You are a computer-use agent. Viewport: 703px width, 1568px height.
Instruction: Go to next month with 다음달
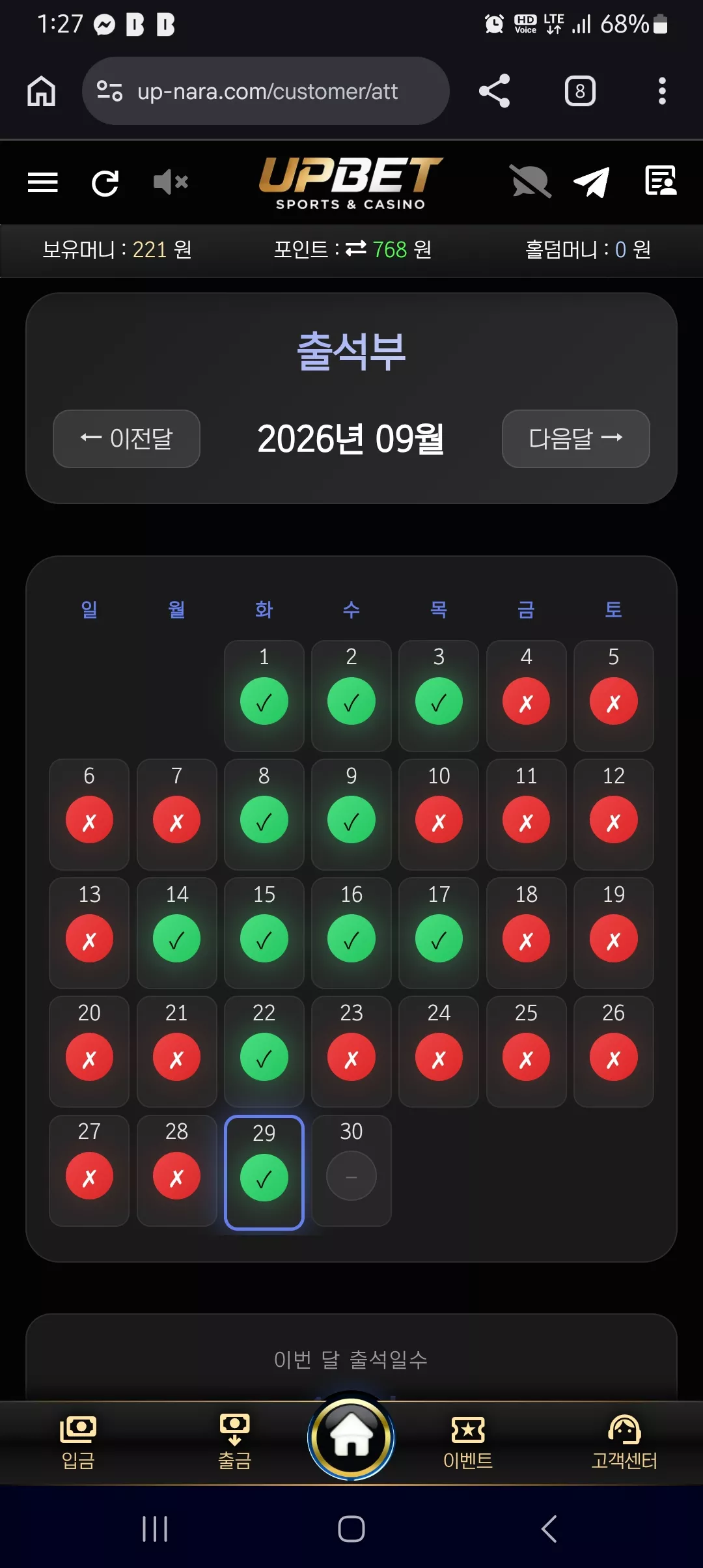pyautogui.click(x=575, y=439)
